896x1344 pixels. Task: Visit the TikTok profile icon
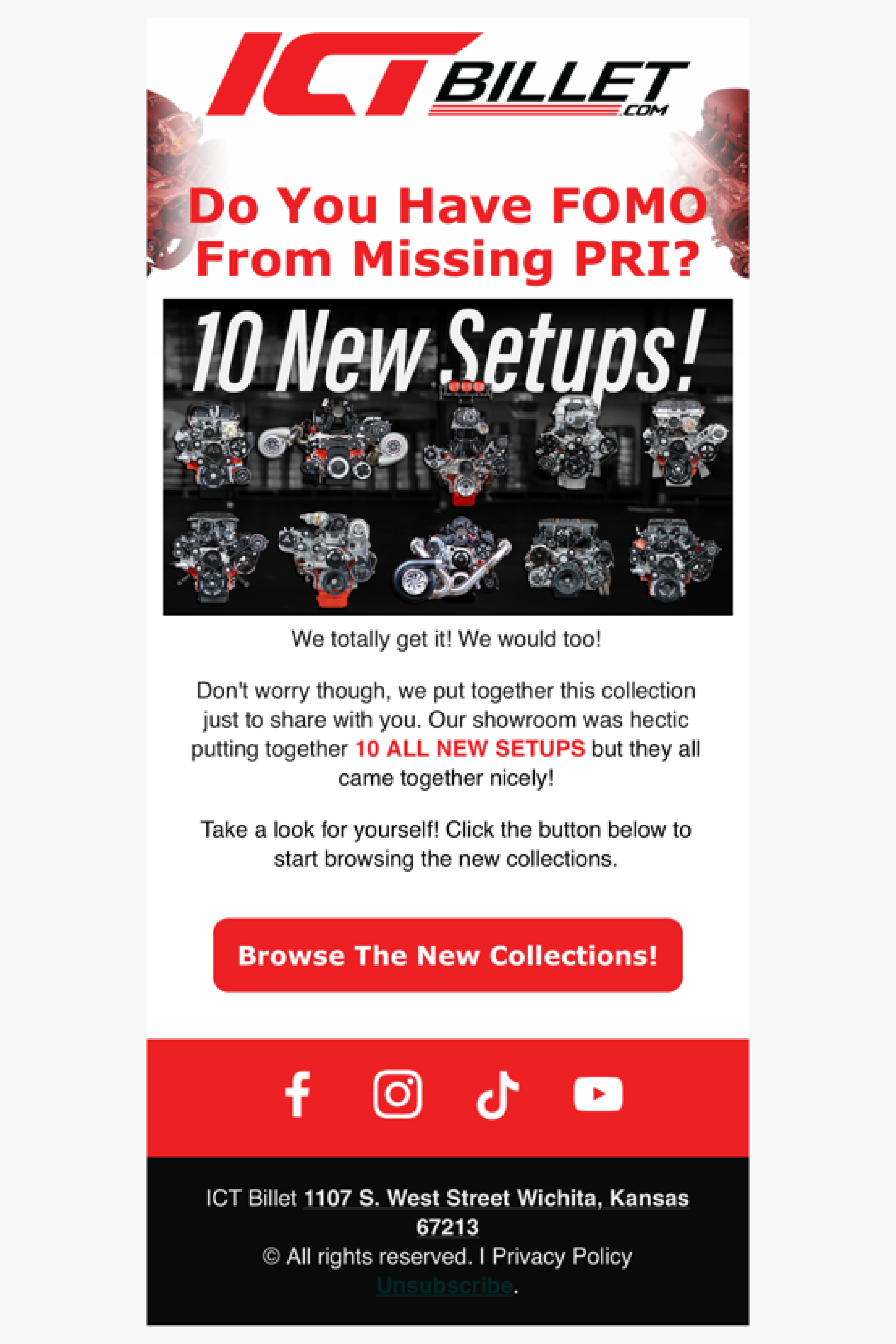[497, 1094]
